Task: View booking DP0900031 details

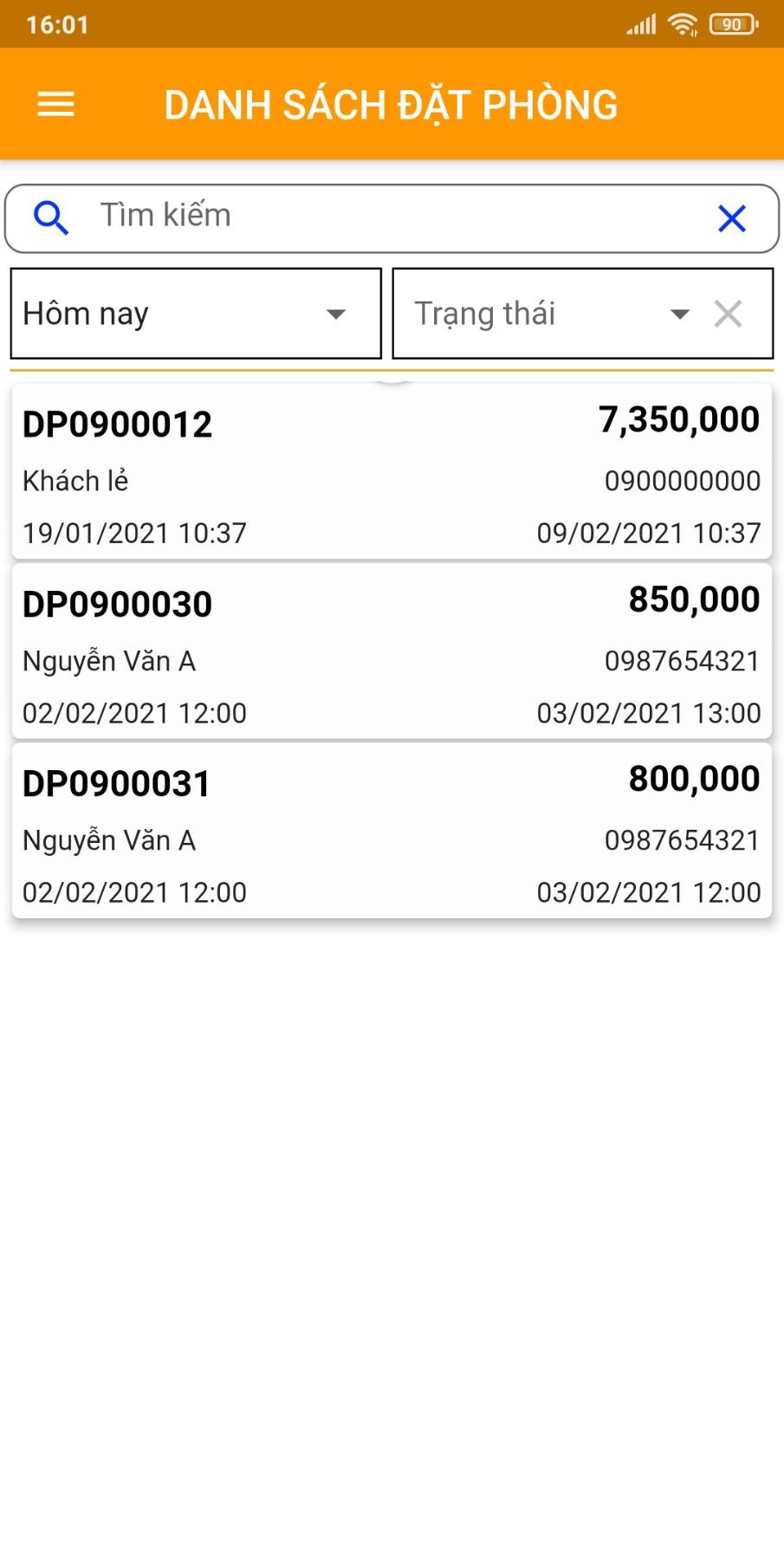Action: coord(392,831)
